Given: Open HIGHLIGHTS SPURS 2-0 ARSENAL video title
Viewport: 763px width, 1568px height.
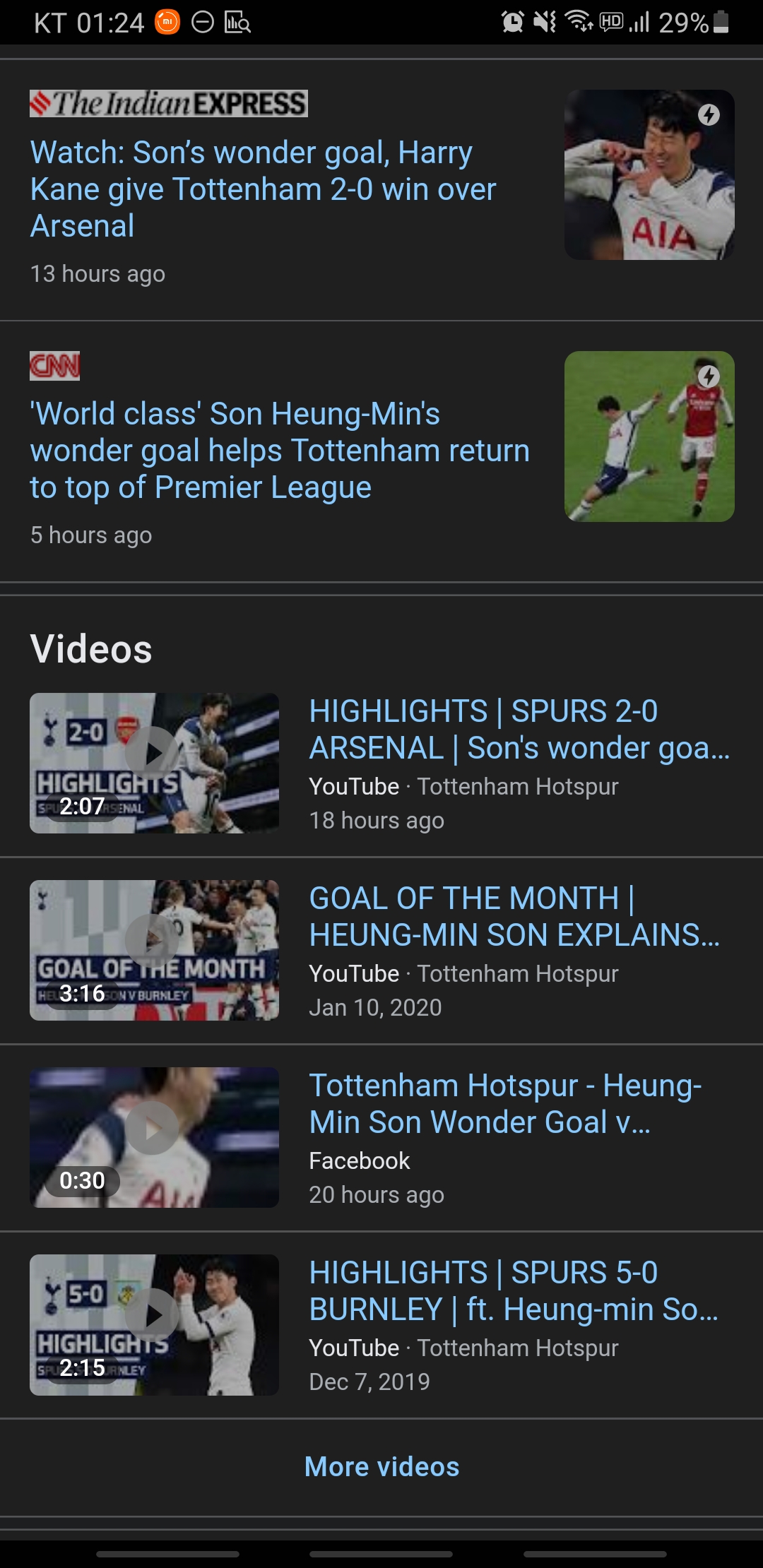Looking at the screenshot, I should [x=519, y=730].
